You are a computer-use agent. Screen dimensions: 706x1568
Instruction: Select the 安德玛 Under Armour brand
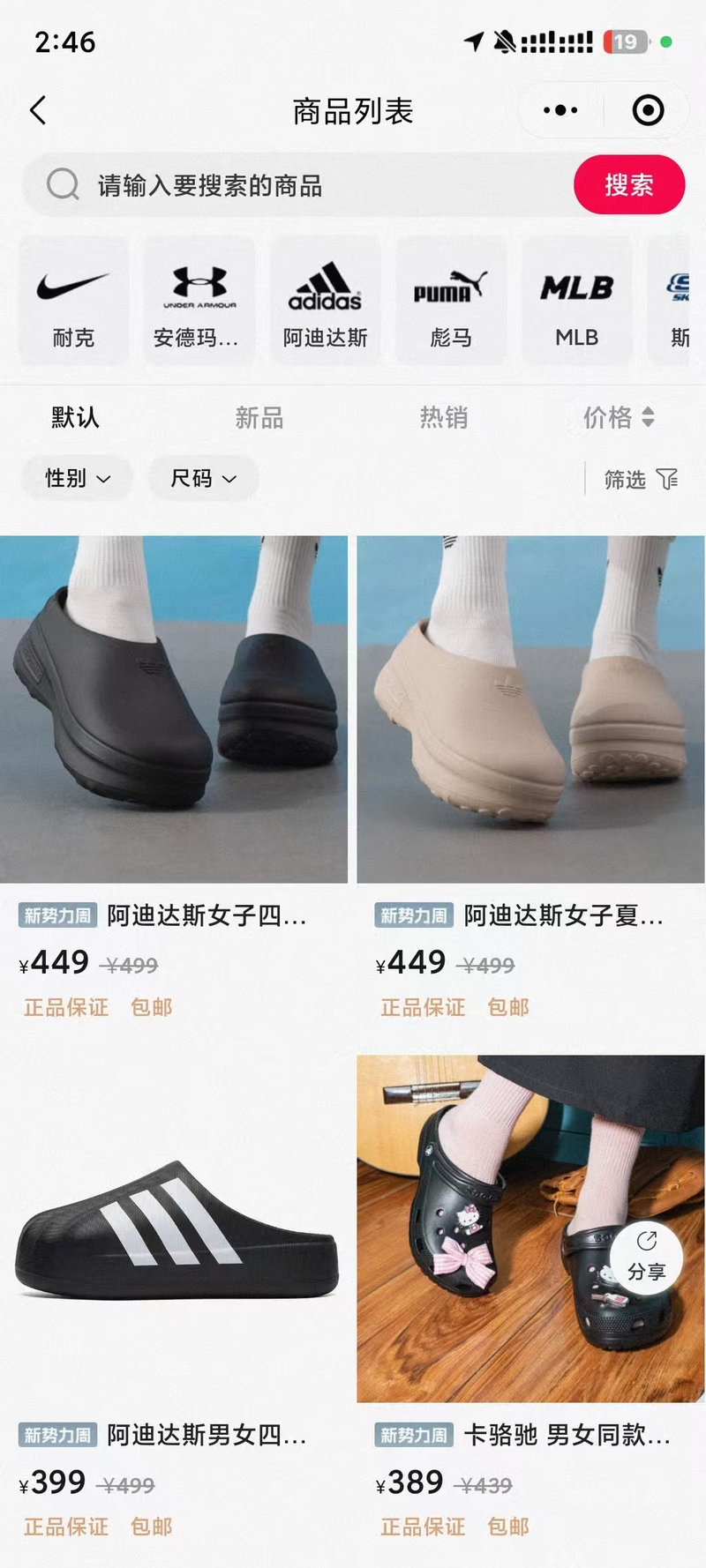coord(199,302)
